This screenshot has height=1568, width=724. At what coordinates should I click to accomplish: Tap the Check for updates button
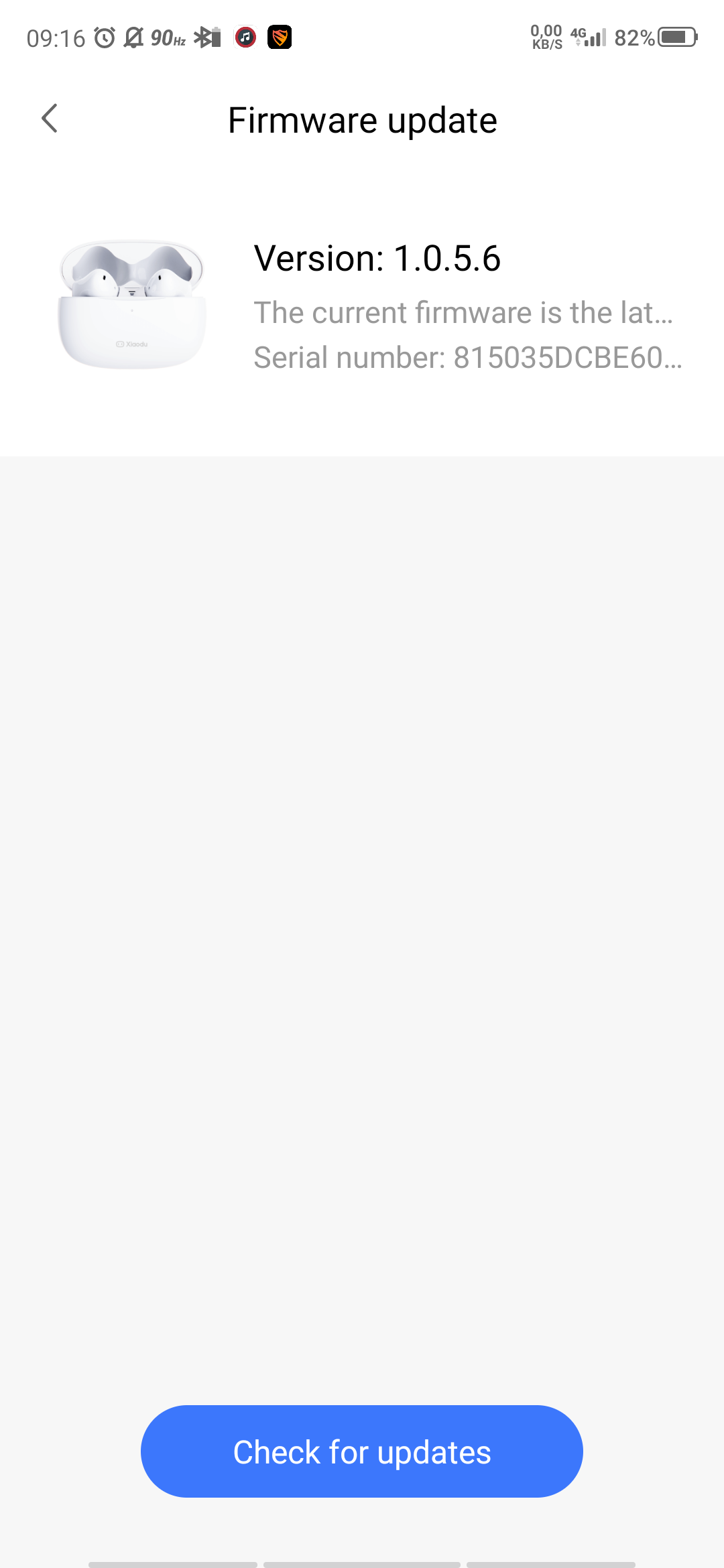pos(362,1451)
